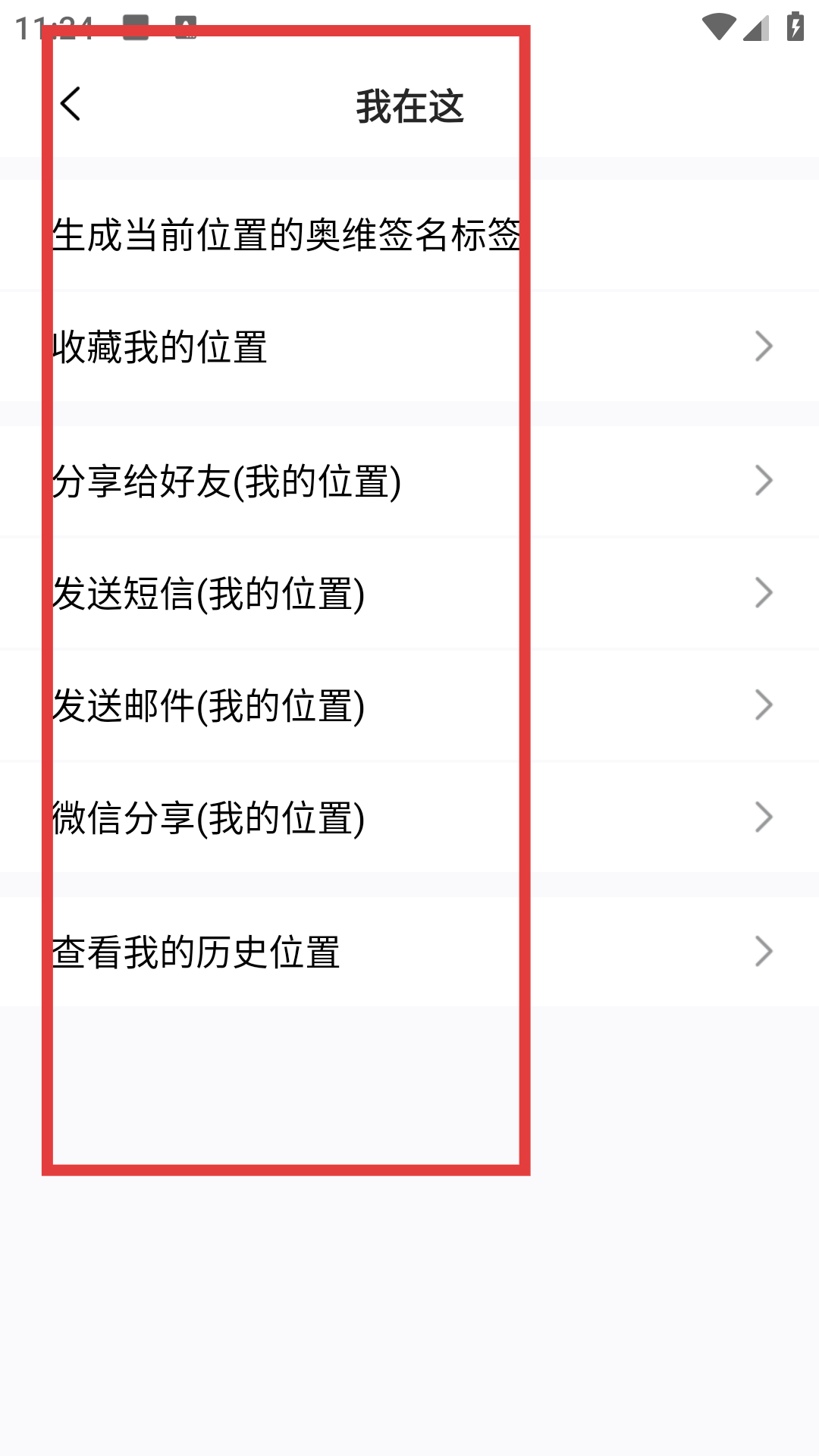Choose 发送短信(我的位置)

(409, 593)
